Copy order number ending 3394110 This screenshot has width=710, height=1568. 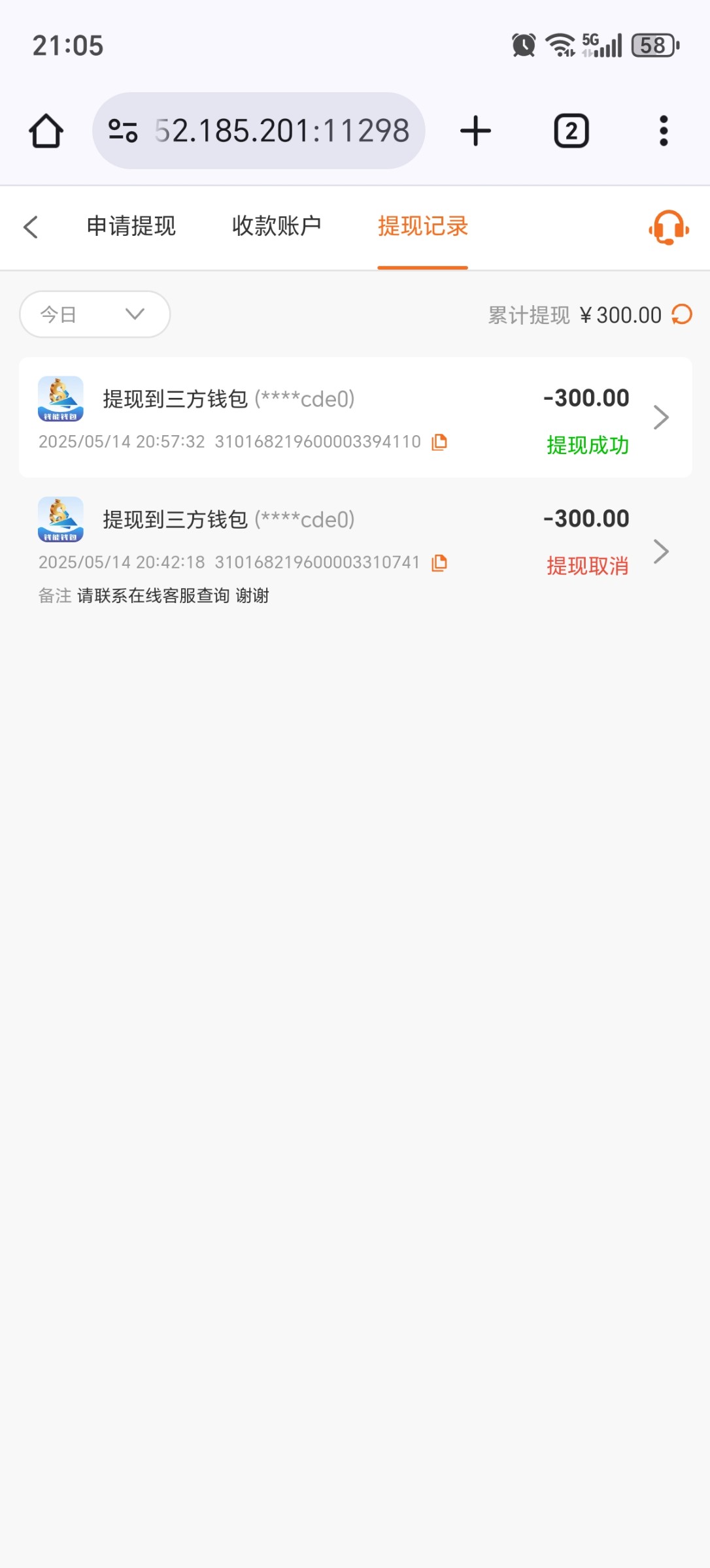439,442
